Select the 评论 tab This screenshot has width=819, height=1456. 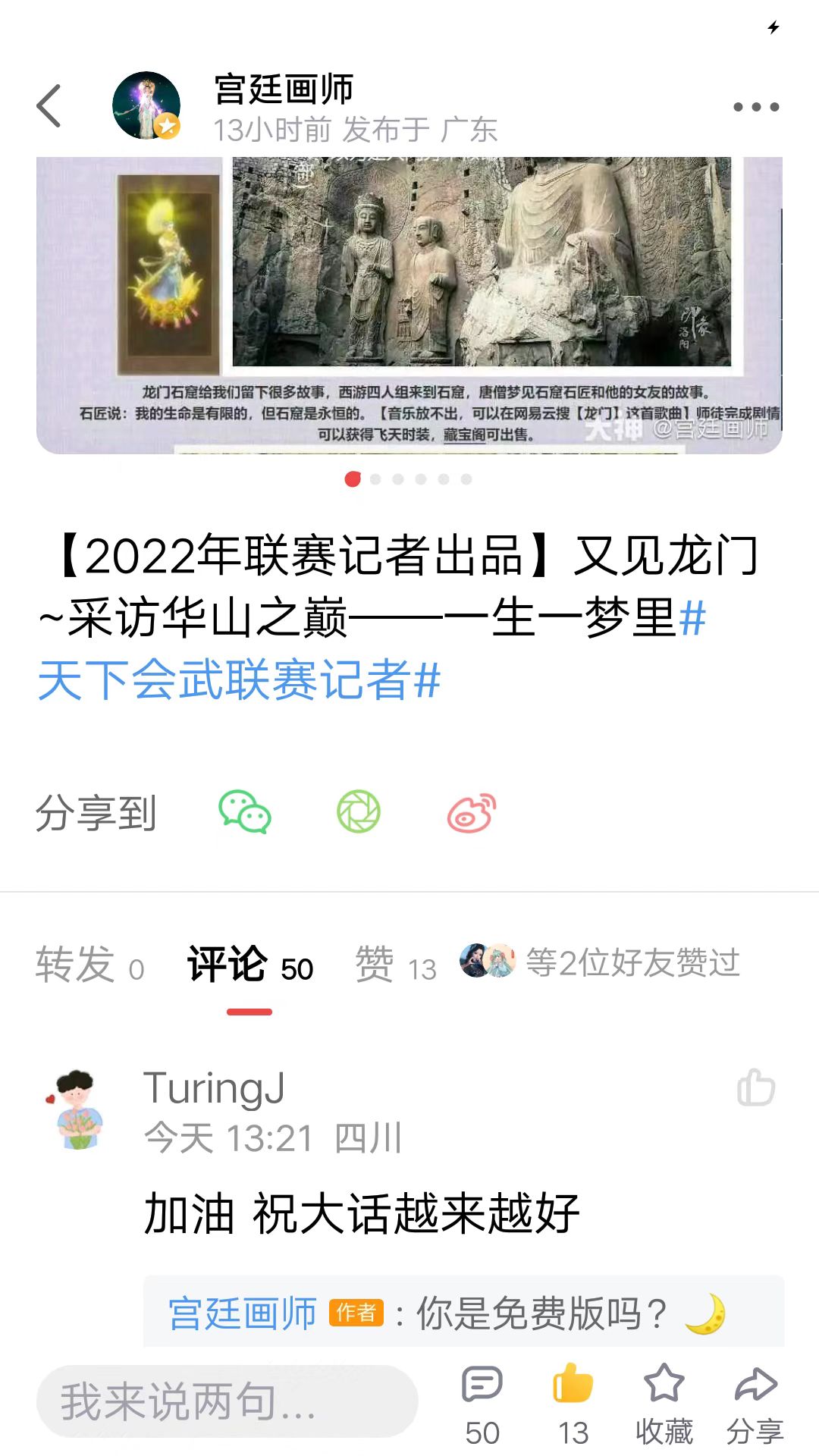pyautogui.click(x=250, y=965)
